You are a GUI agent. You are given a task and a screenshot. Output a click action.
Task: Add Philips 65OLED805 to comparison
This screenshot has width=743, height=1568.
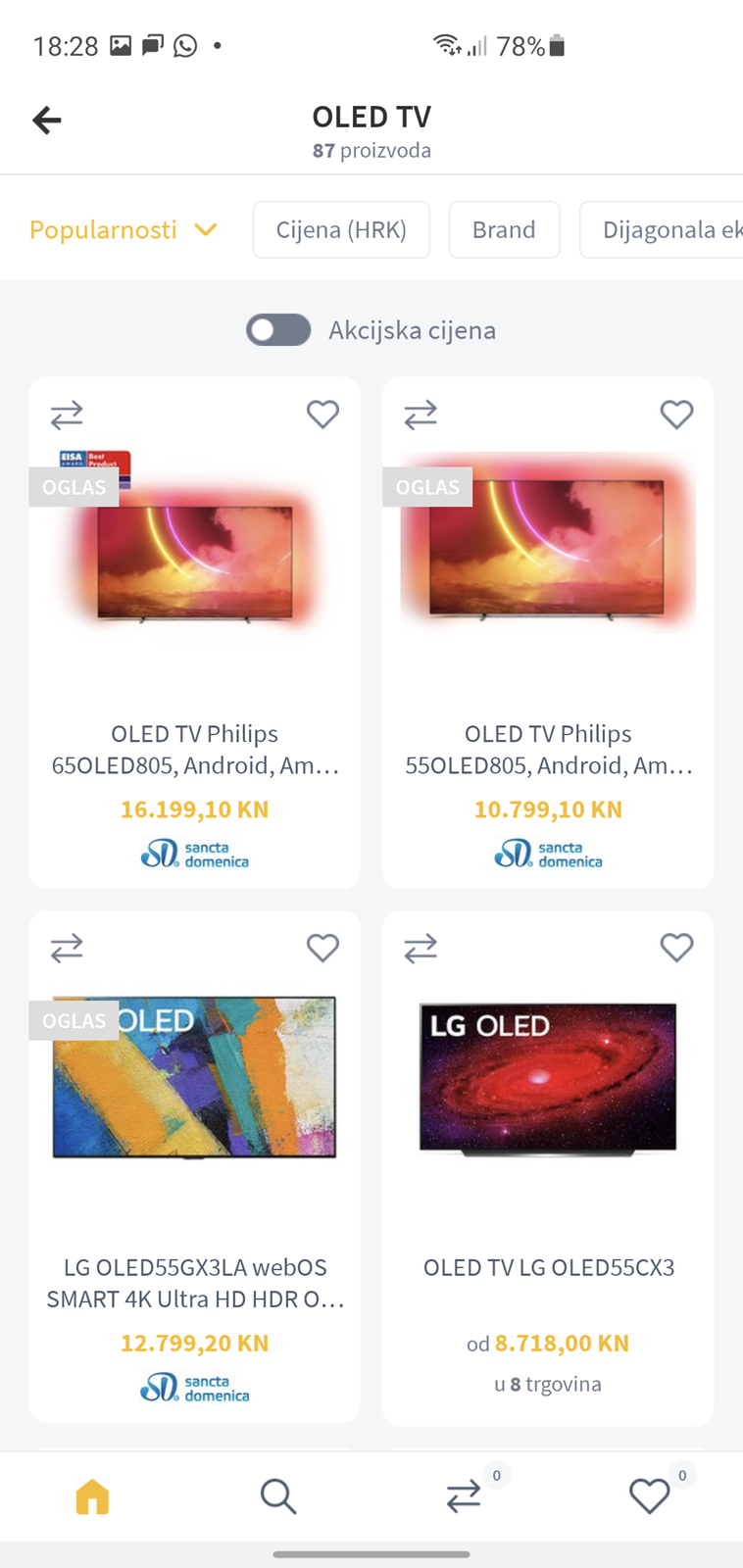pos(67,416)
